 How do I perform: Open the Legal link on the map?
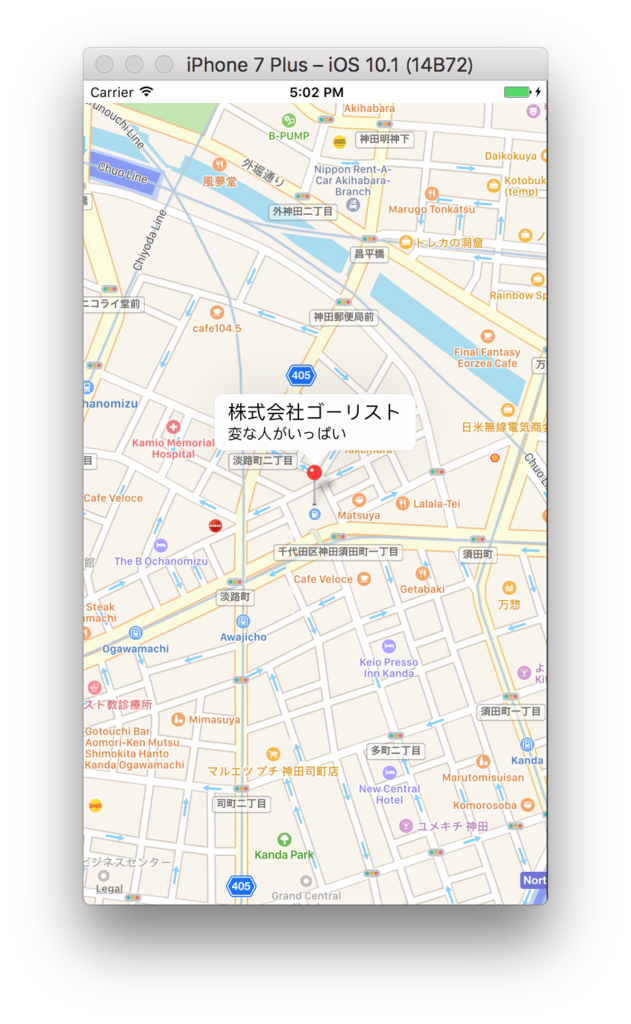click(x=110, y=889)
